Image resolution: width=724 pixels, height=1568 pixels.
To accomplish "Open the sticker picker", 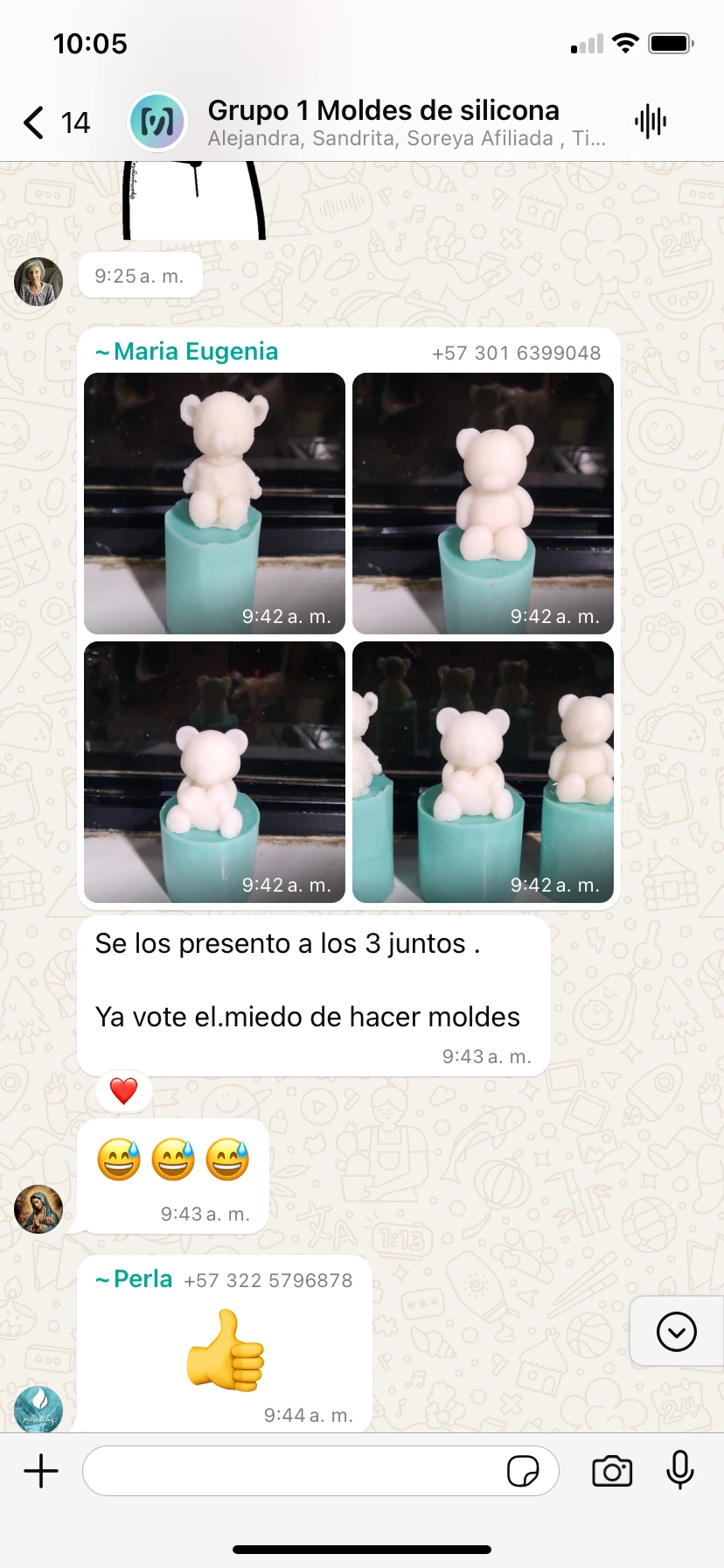I will pyautogui.click(x=523, y=1471).
